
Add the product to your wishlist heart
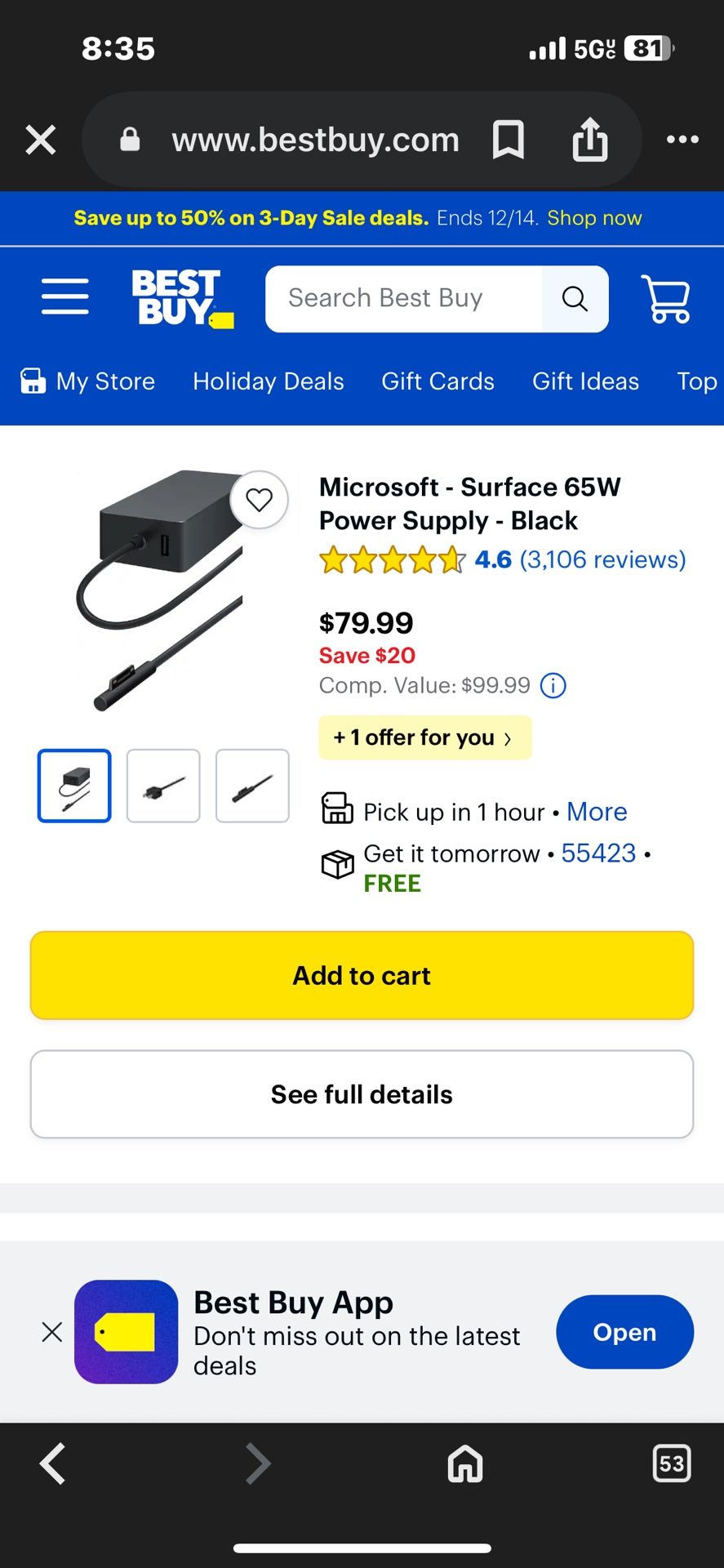260,499
